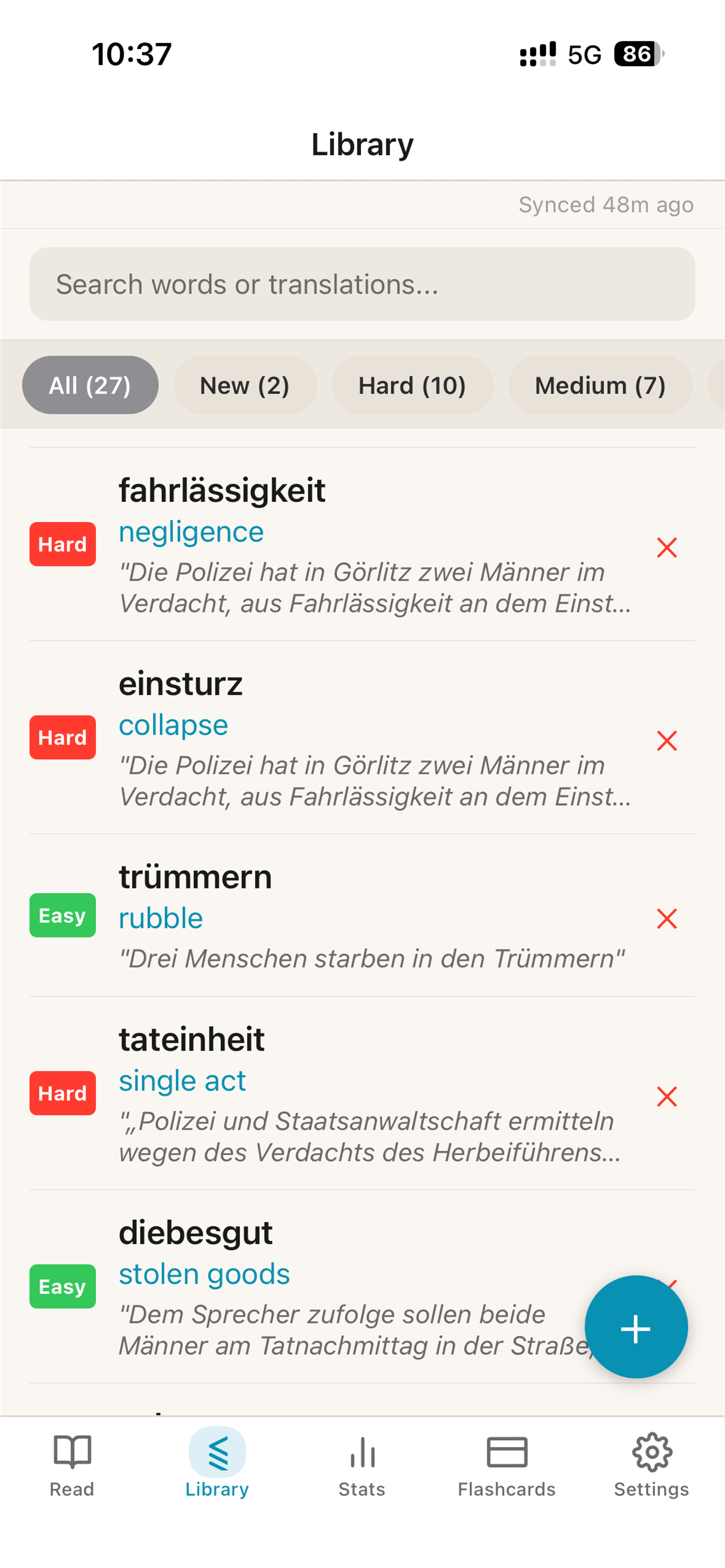Open the einsturz word entry

coord(362,737)
